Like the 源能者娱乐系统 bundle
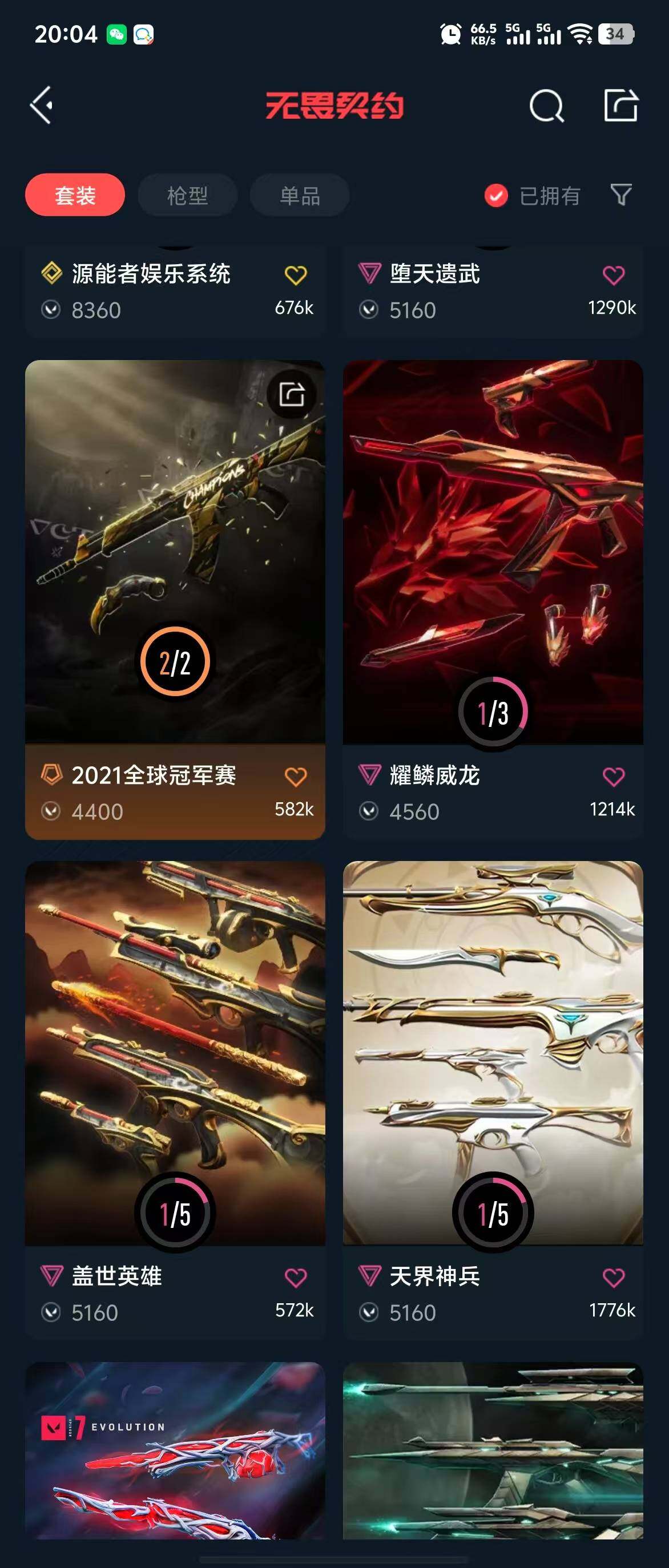The image size is (669, 1568). (295, 275)
